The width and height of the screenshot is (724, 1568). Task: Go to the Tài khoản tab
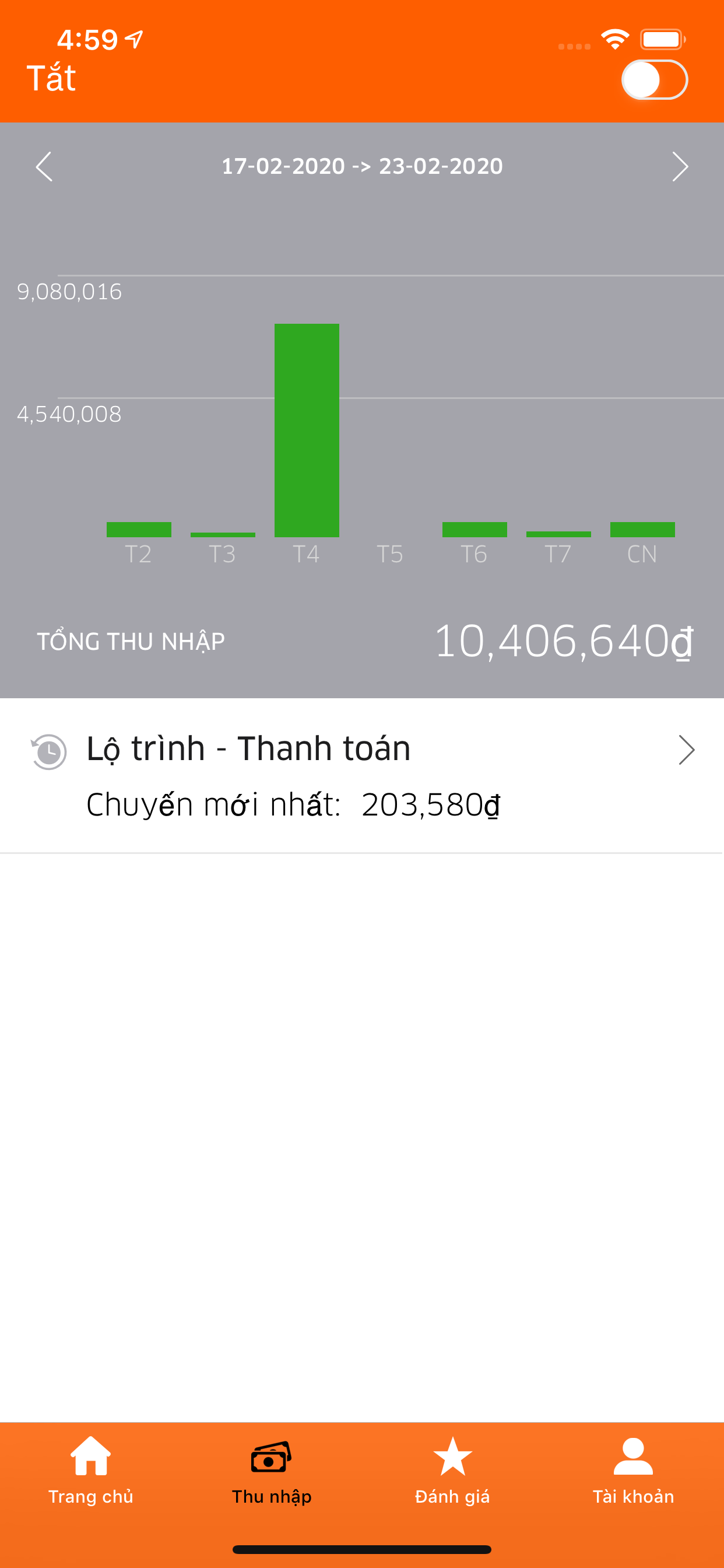pos(632,1470)
